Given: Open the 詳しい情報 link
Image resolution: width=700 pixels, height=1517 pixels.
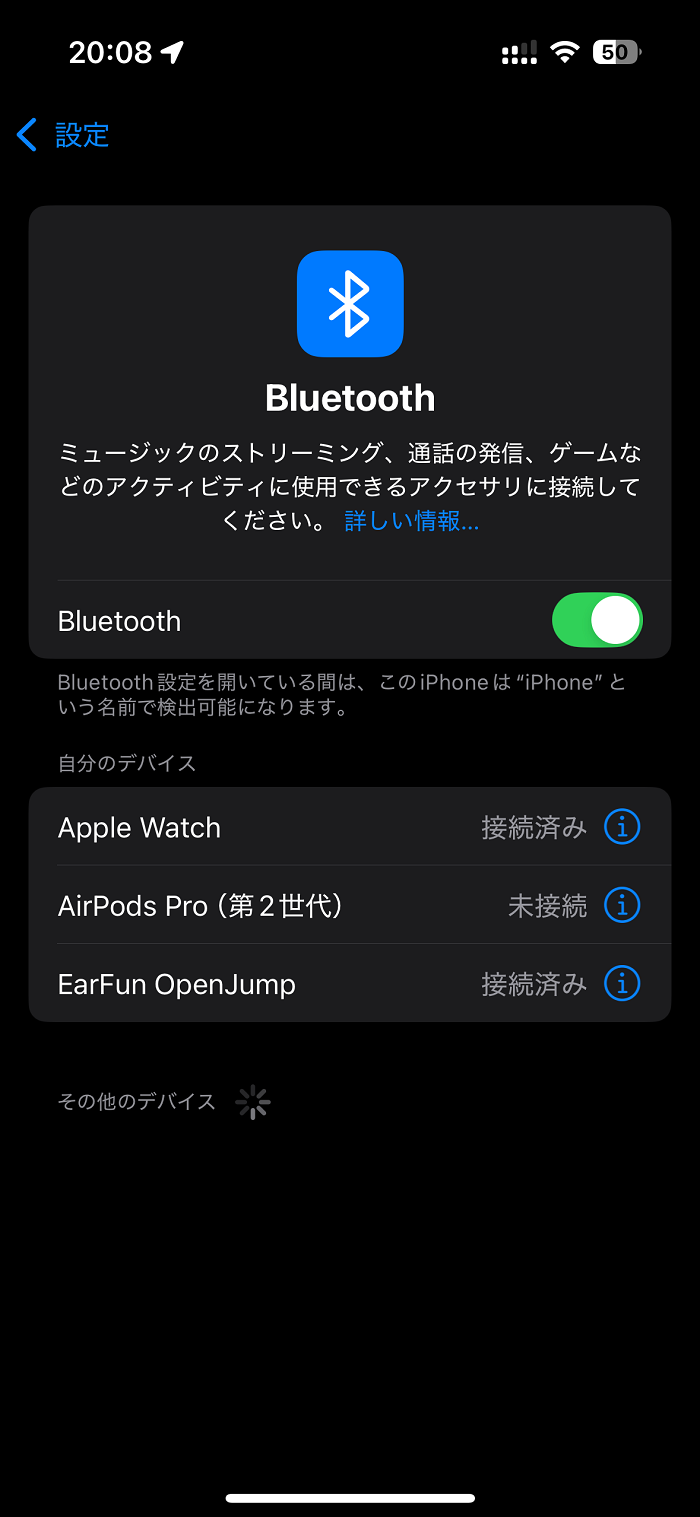Looking at the screenshot, I should 412,521.
